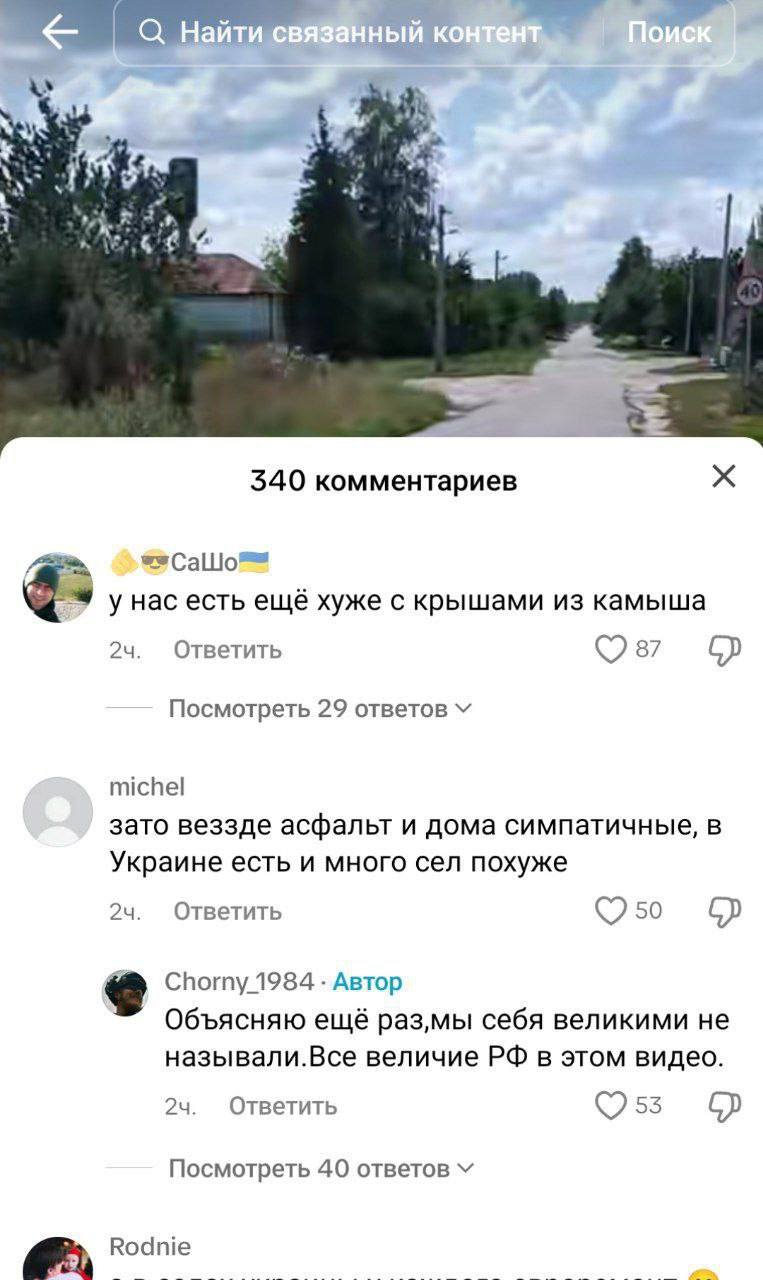The image size is (763, 1280).
Task: Dislike СаШо's comment
Action: click(724, 650)
